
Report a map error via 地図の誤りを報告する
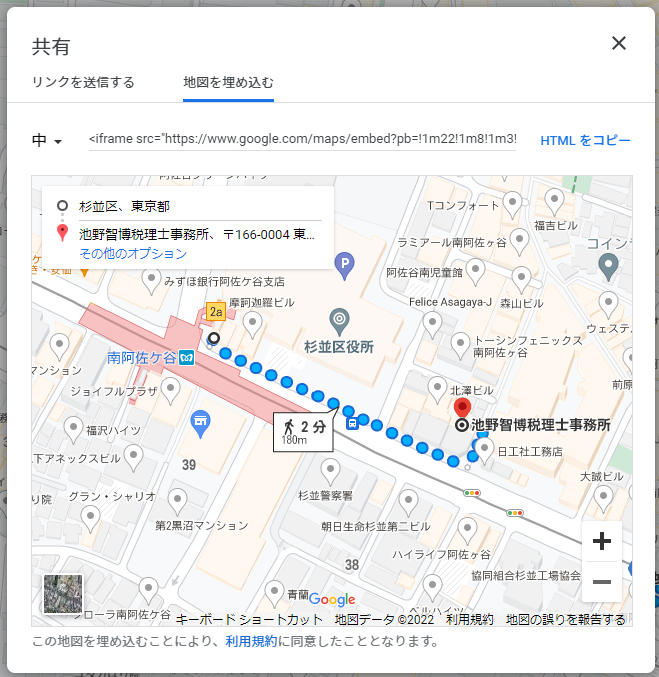coord(565,619)
